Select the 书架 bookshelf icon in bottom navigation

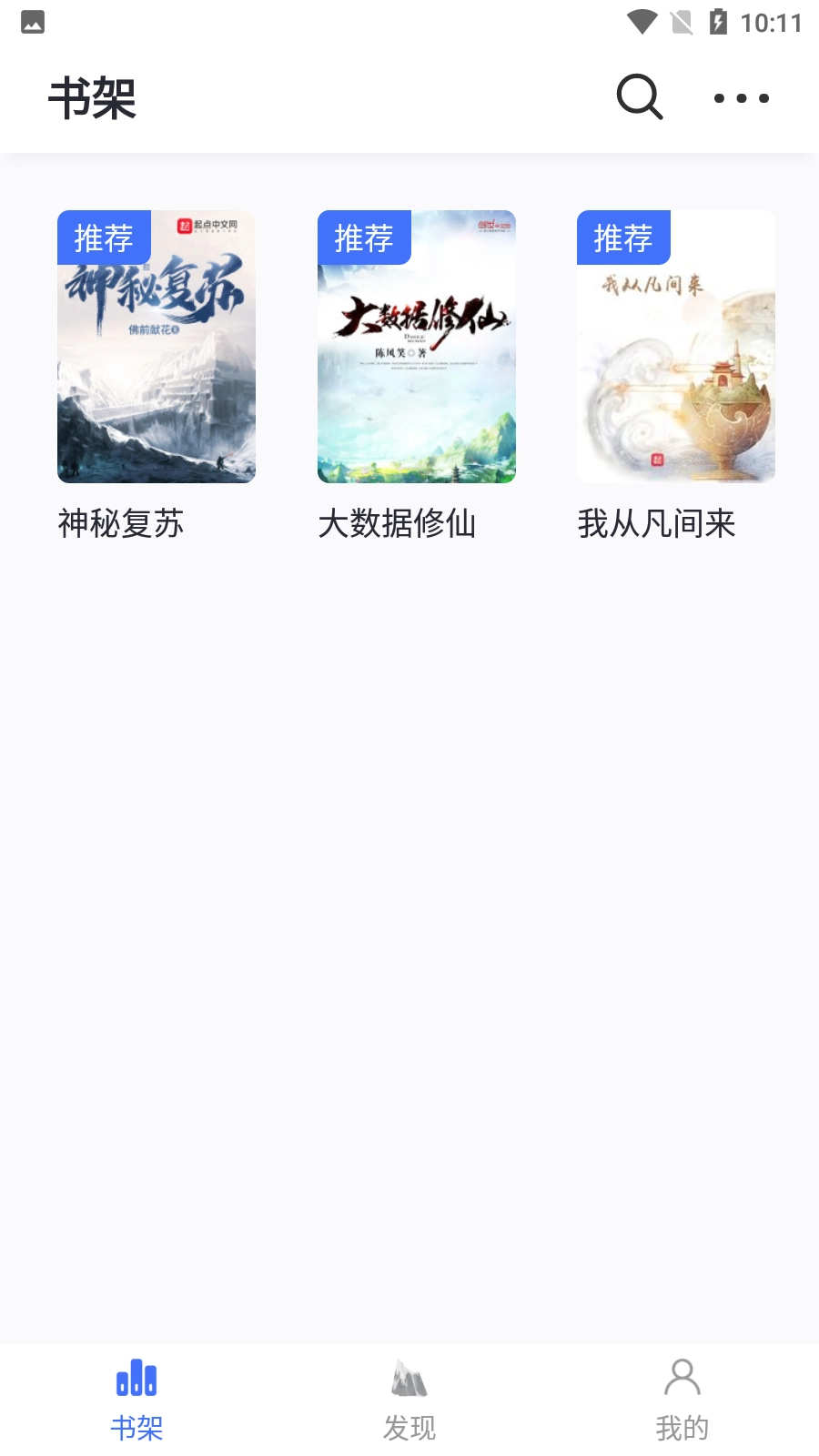[136, 1380]
